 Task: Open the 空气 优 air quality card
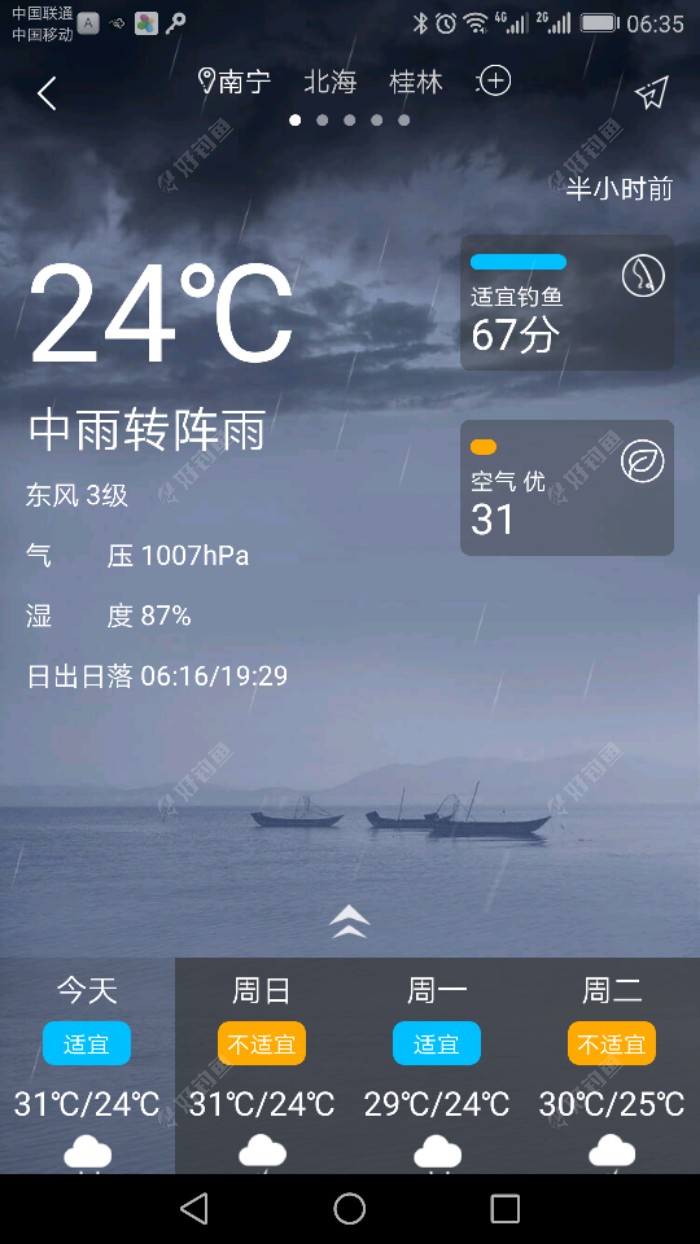[x=566, y=488]
